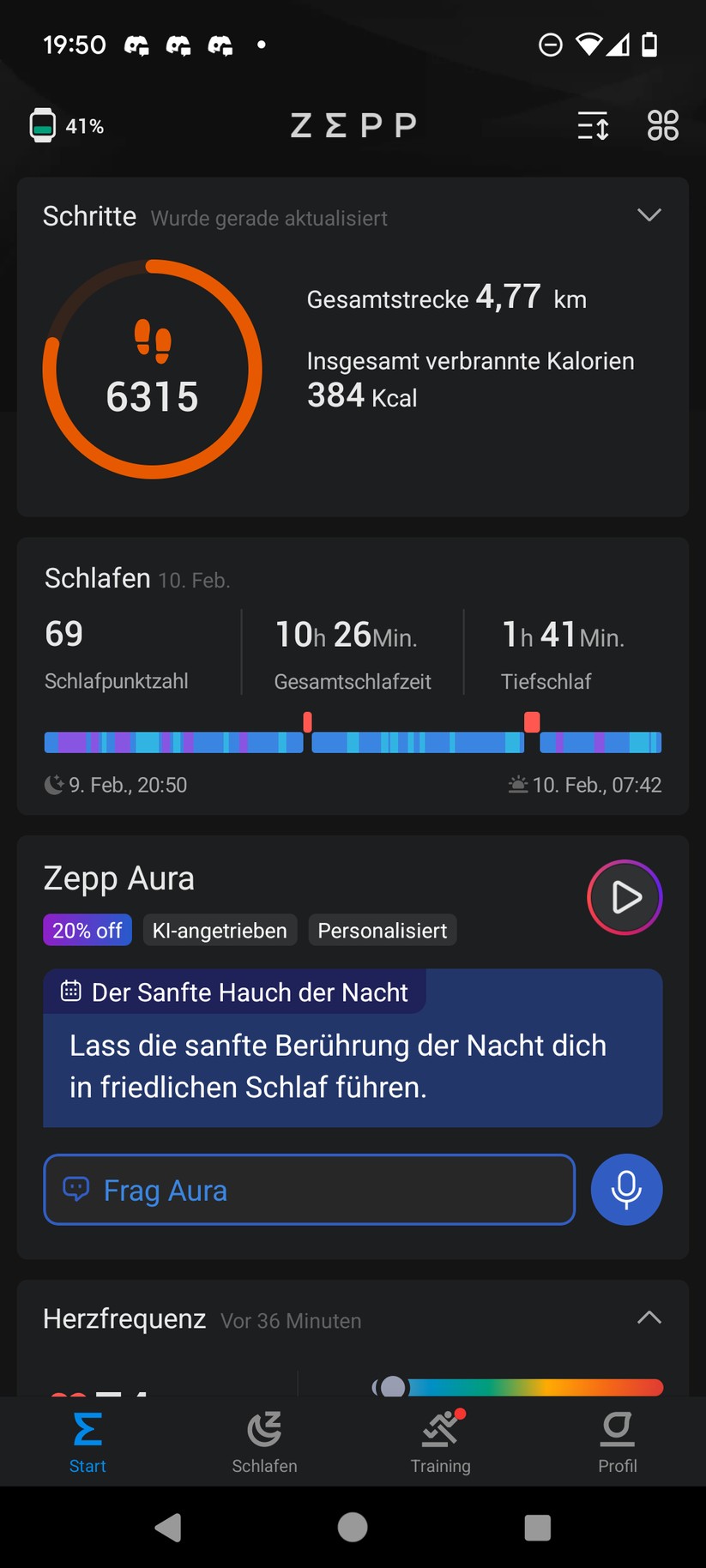Toggle the Herzfrequenz card chevron
This screenshot has width=706, height=1568.
tap(649, 1318)
